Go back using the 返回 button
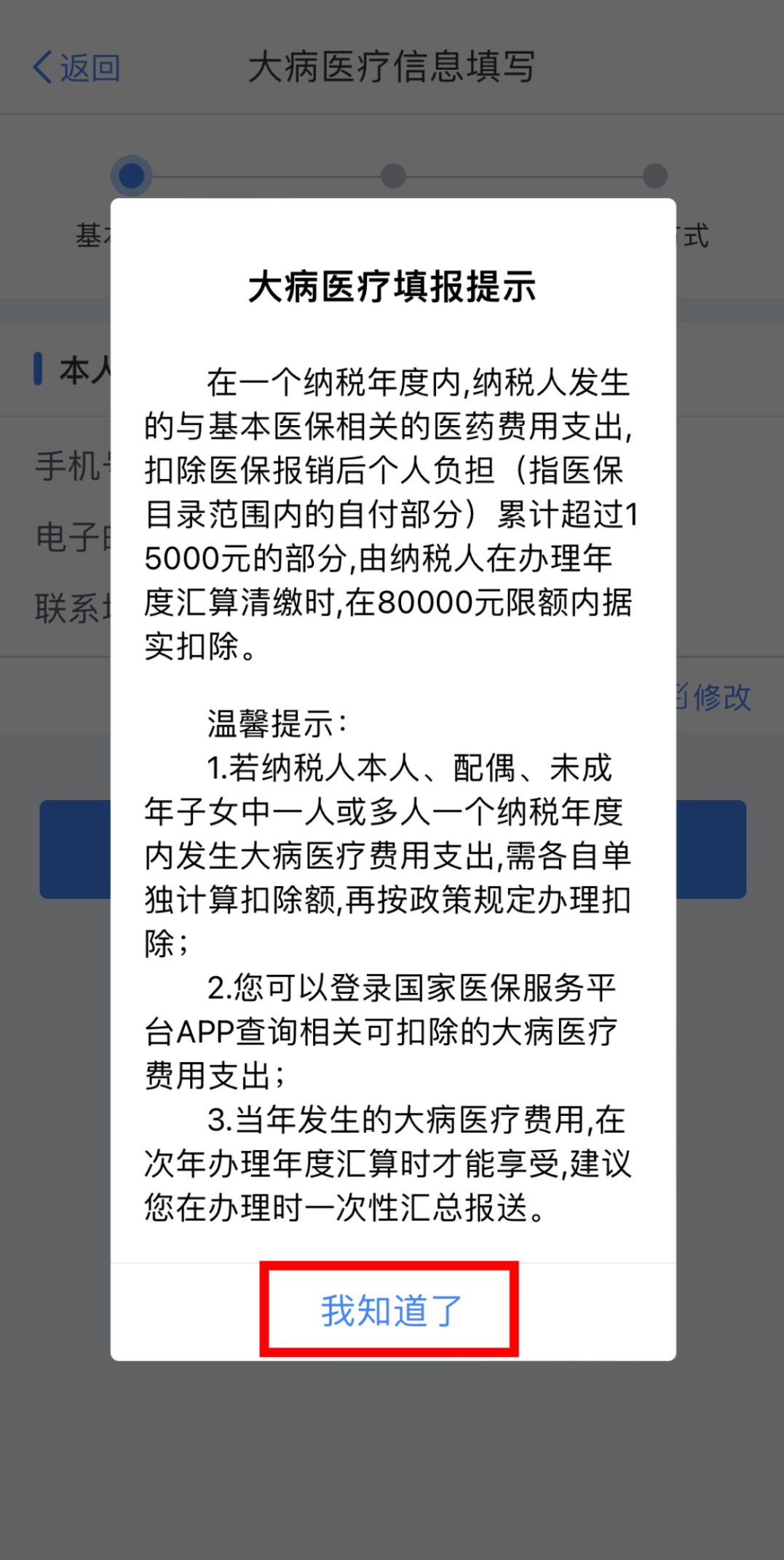The height and width of the screenshot is (1560, 784). (76, 68)
